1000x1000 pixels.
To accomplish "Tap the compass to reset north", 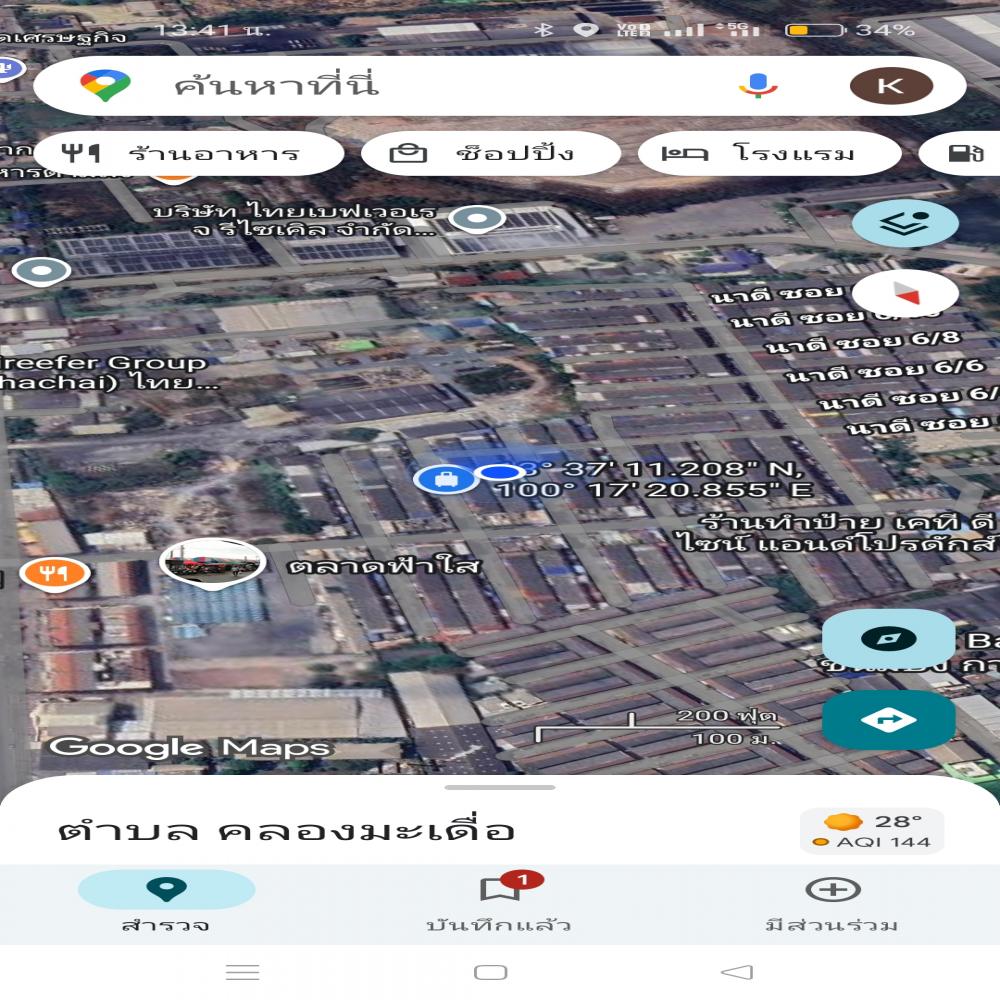I will point(905,292).
